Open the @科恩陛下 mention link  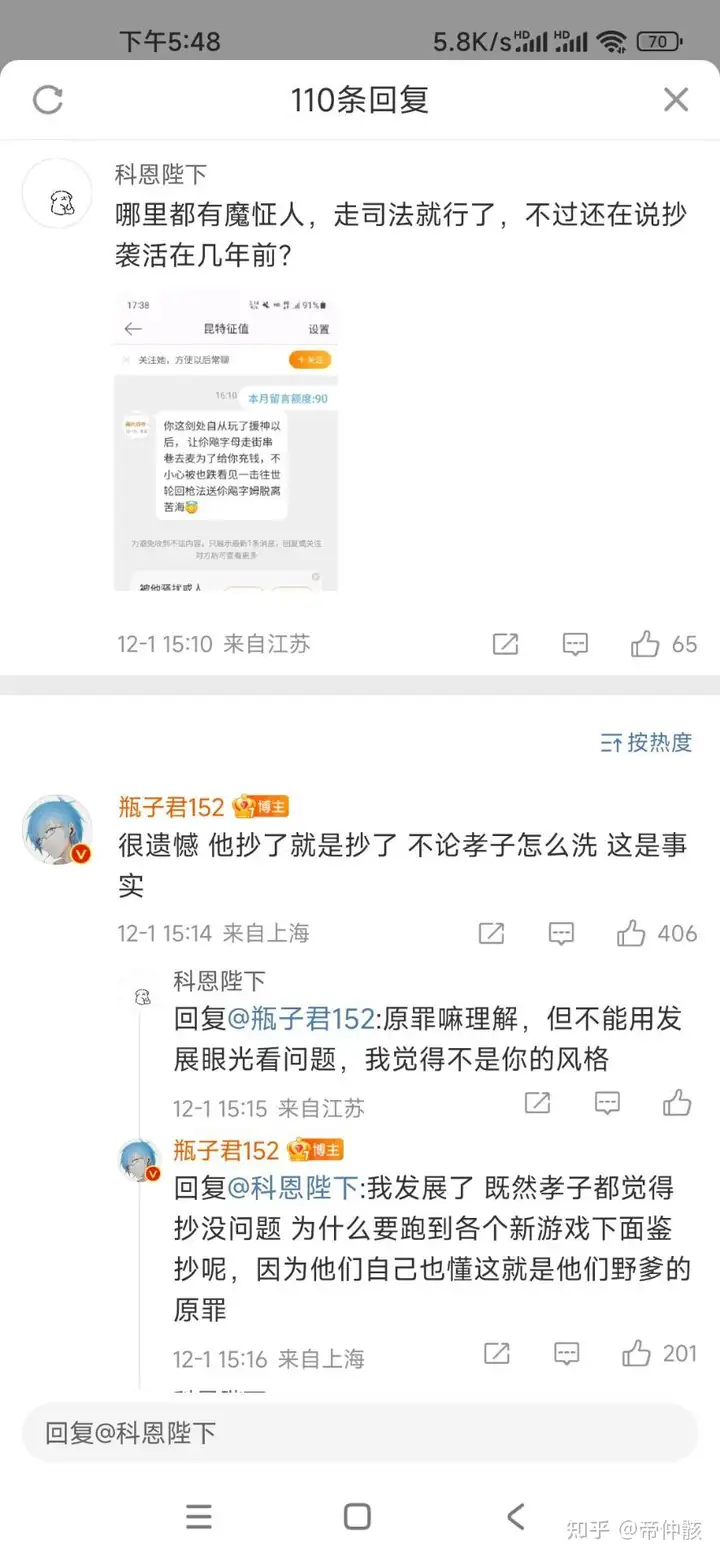pyautogui.click(x=293, y=1188)
